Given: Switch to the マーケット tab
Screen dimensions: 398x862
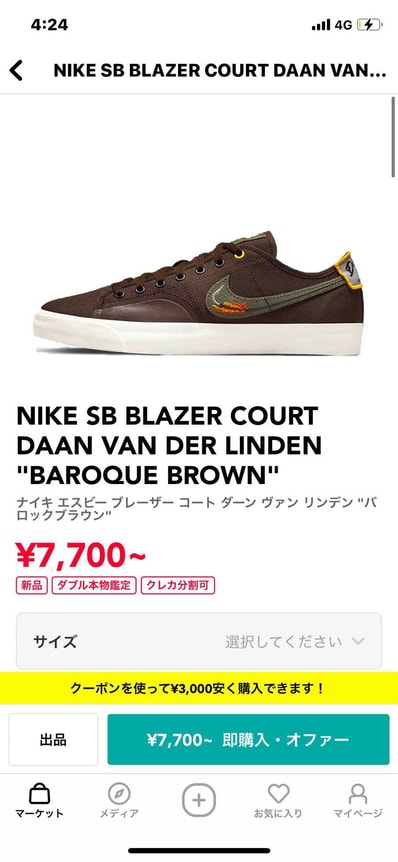Looking at the screenshot, I should point(39,802).
